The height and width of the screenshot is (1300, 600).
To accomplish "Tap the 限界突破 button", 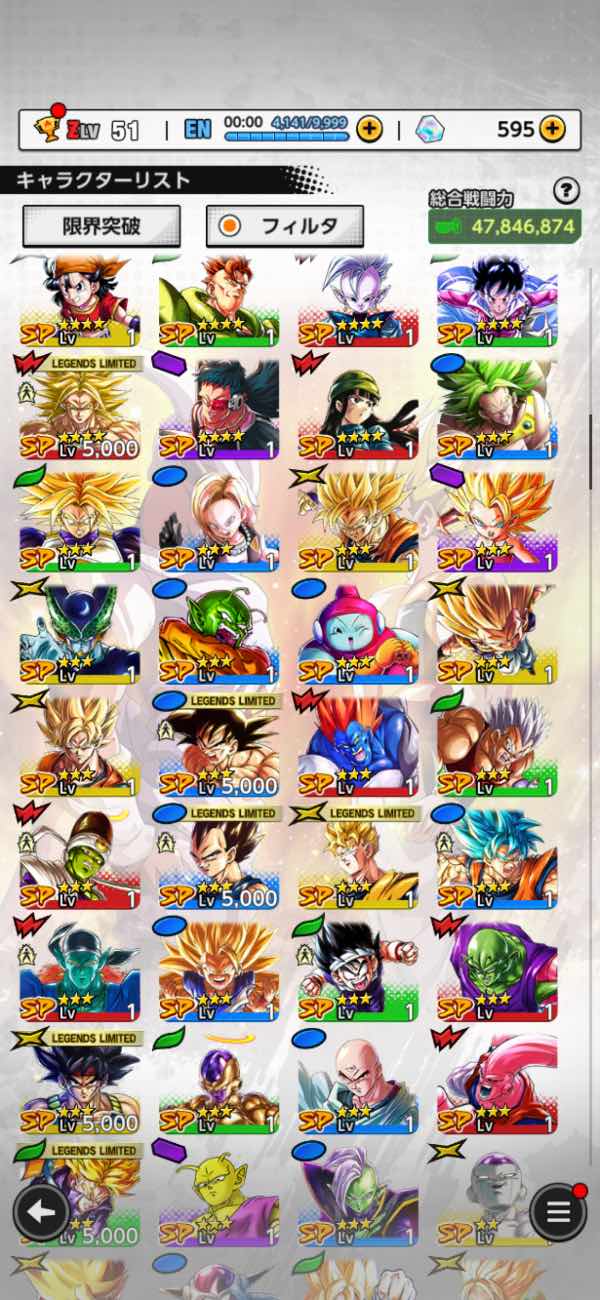I will tap(101, 226).
